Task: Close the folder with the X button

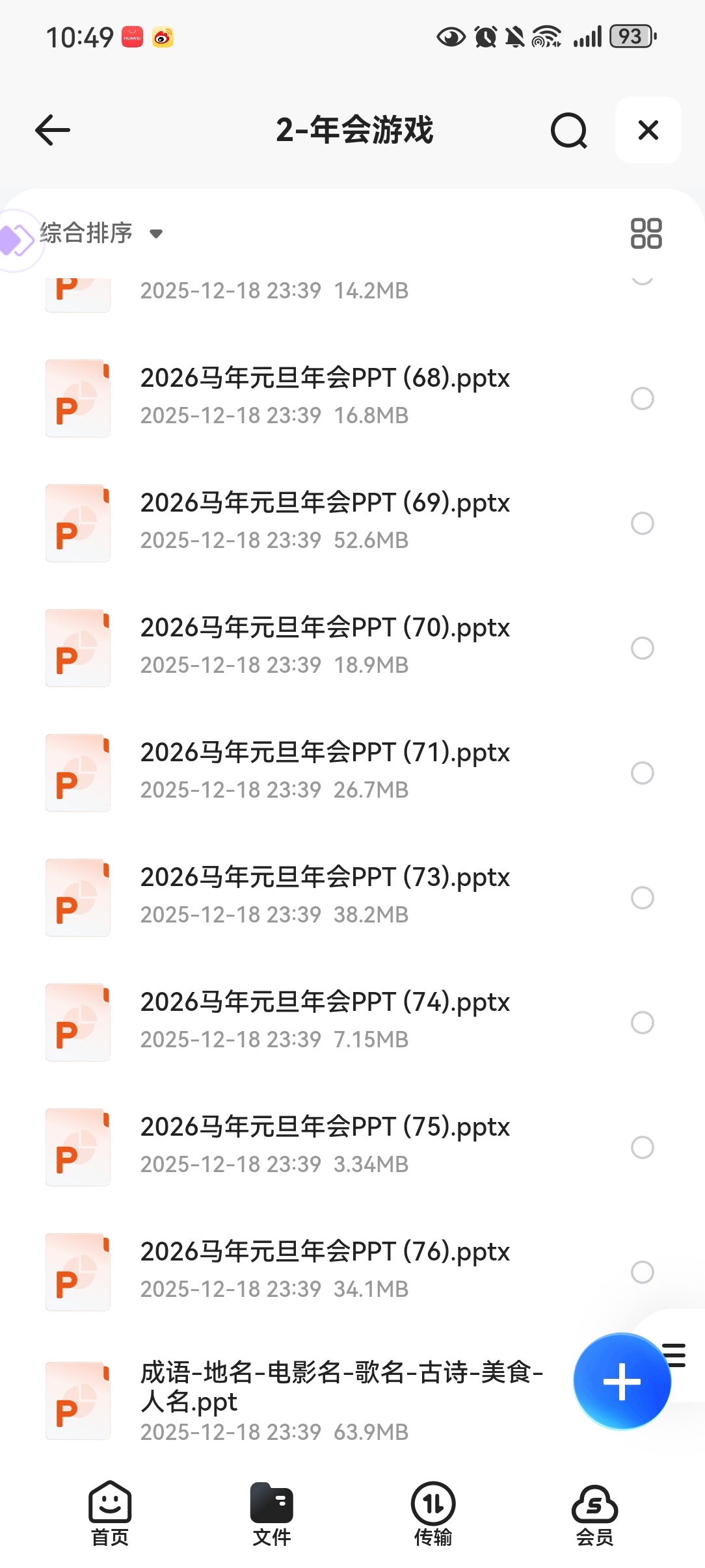Action: (648, 130)
